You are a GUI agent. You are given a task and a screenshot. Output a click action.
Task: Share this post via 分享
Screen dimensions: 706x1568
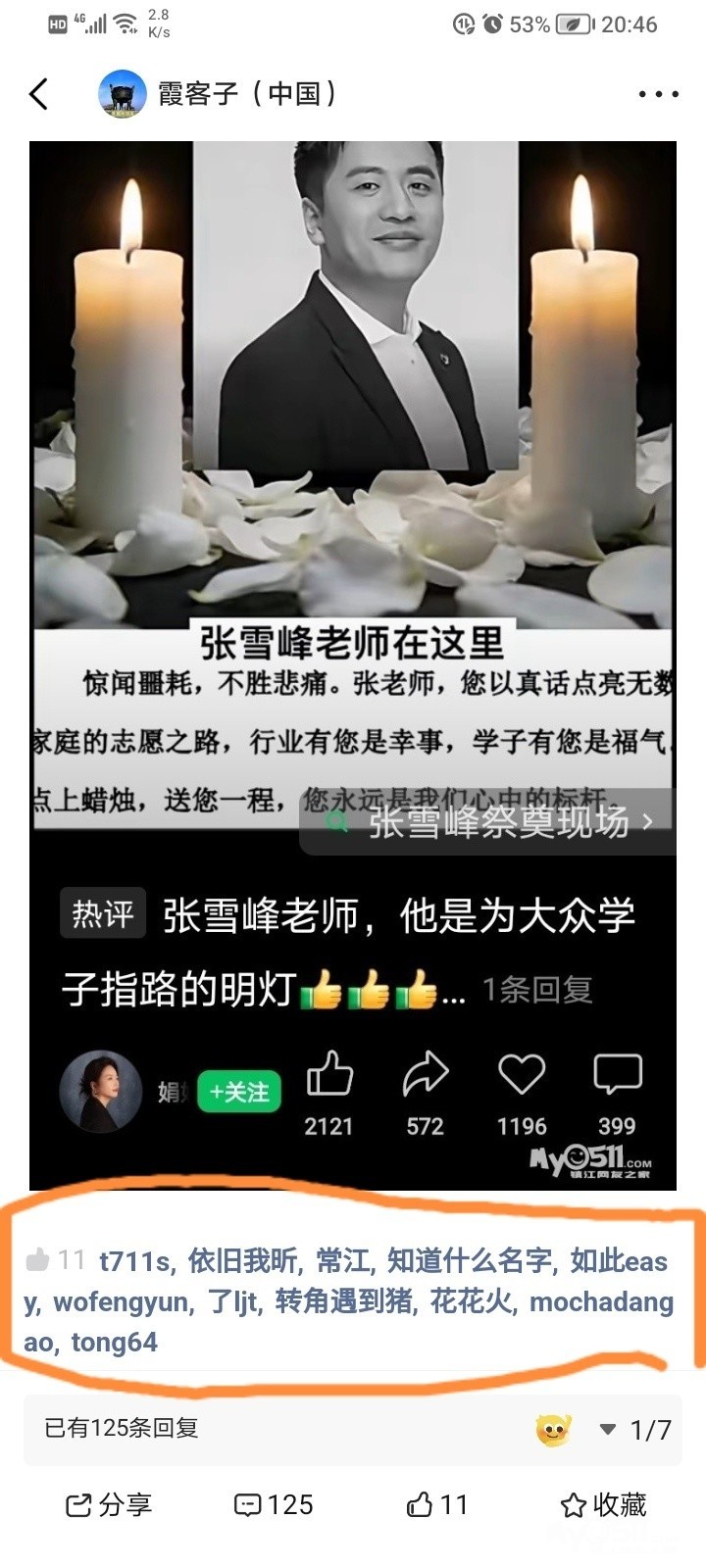point(109,1505)
